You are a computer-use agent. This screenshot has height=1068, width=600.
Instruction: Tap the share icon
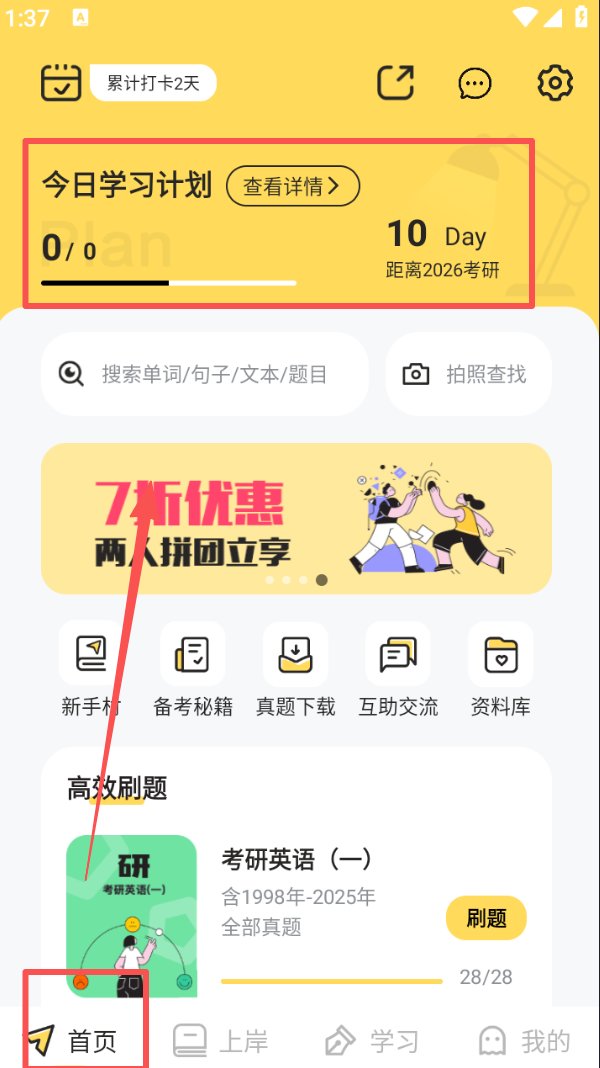click(395, 82)
